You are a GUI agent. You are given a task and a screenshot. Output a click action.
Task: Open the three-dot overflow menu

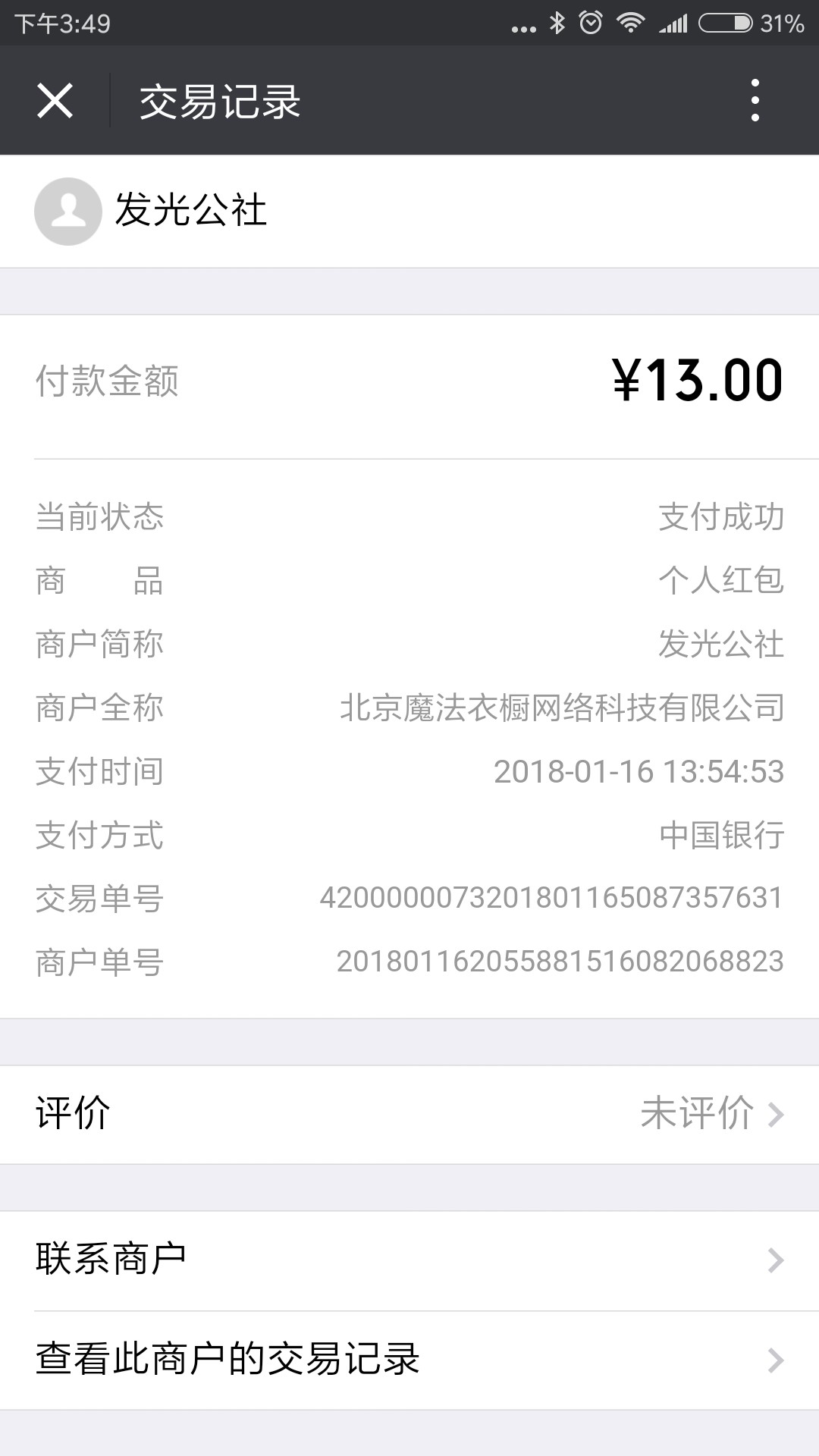pyautogui.click(x=755, y=100)
